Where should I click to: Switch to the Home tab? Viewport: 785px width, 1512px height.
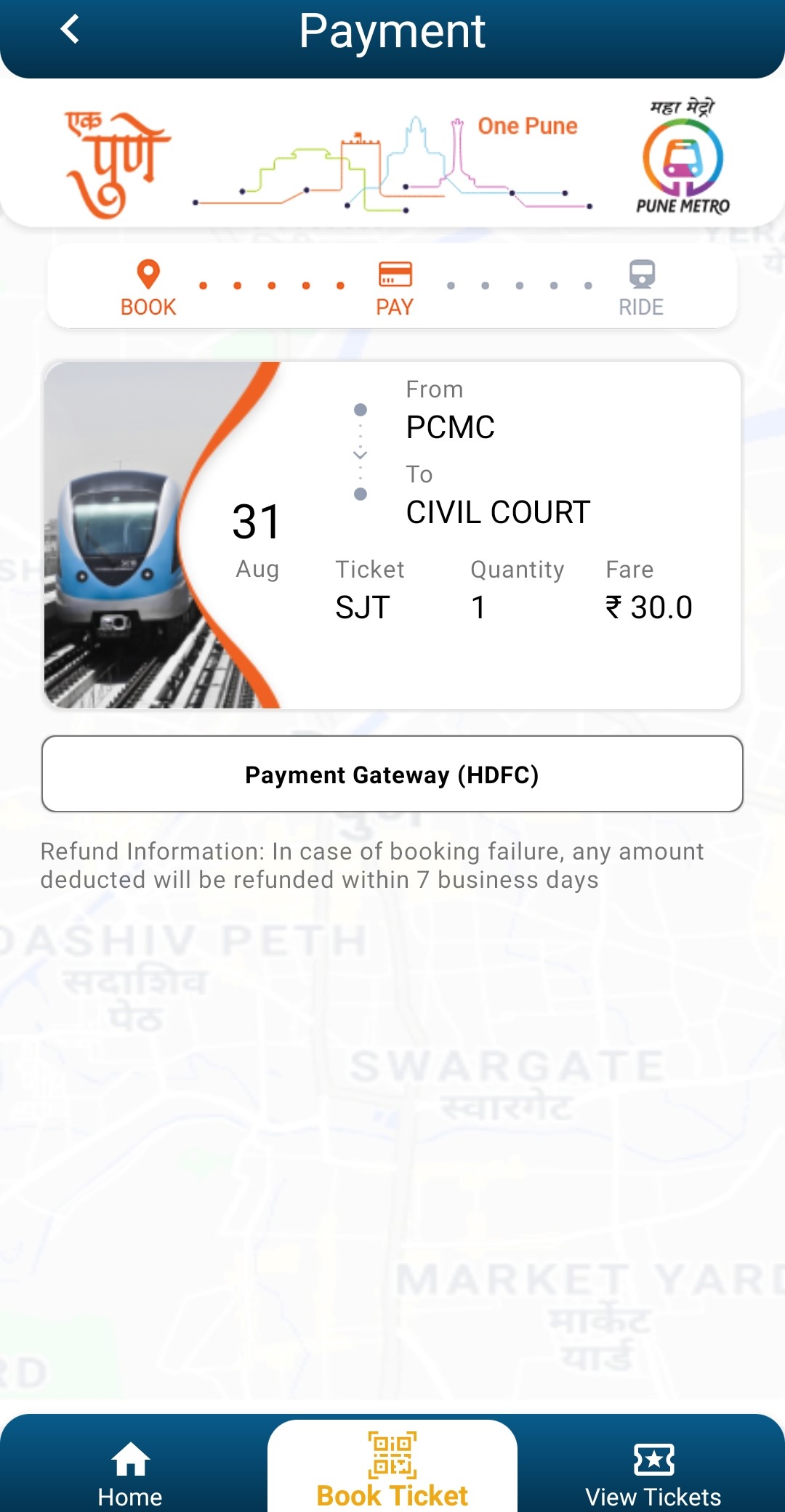(x=130, y=1473)
